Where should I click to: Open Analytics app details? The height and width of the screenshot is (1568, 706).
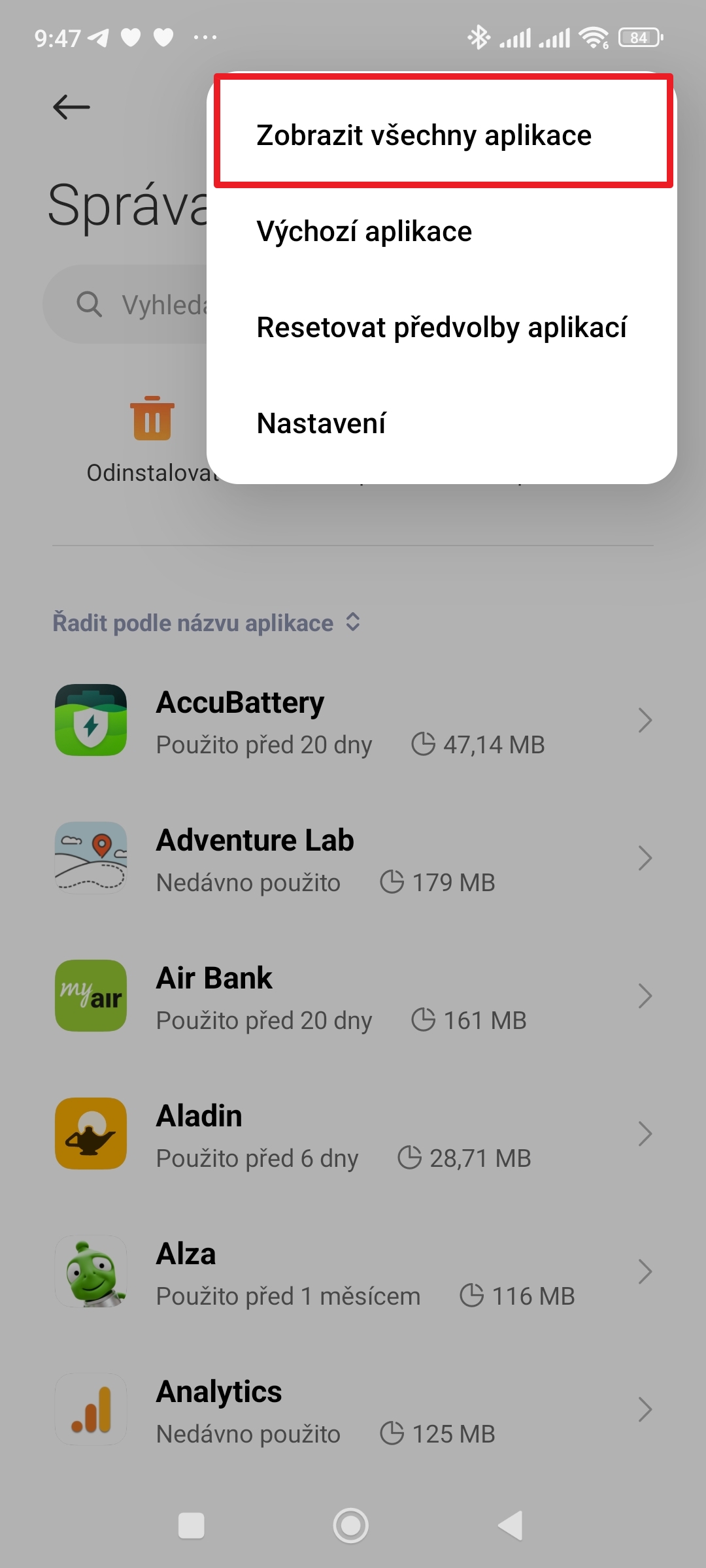tap(353, 1410)
